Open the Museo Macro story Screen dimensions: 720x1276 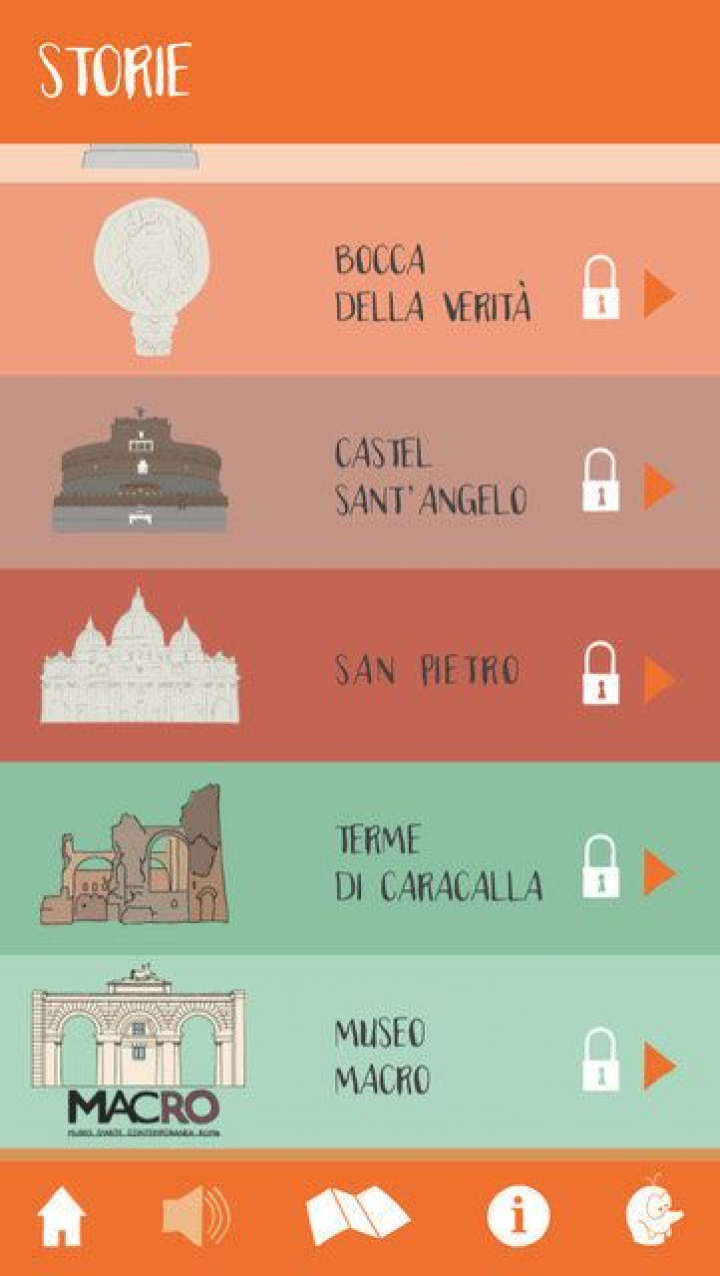[x=382, y=1057]
